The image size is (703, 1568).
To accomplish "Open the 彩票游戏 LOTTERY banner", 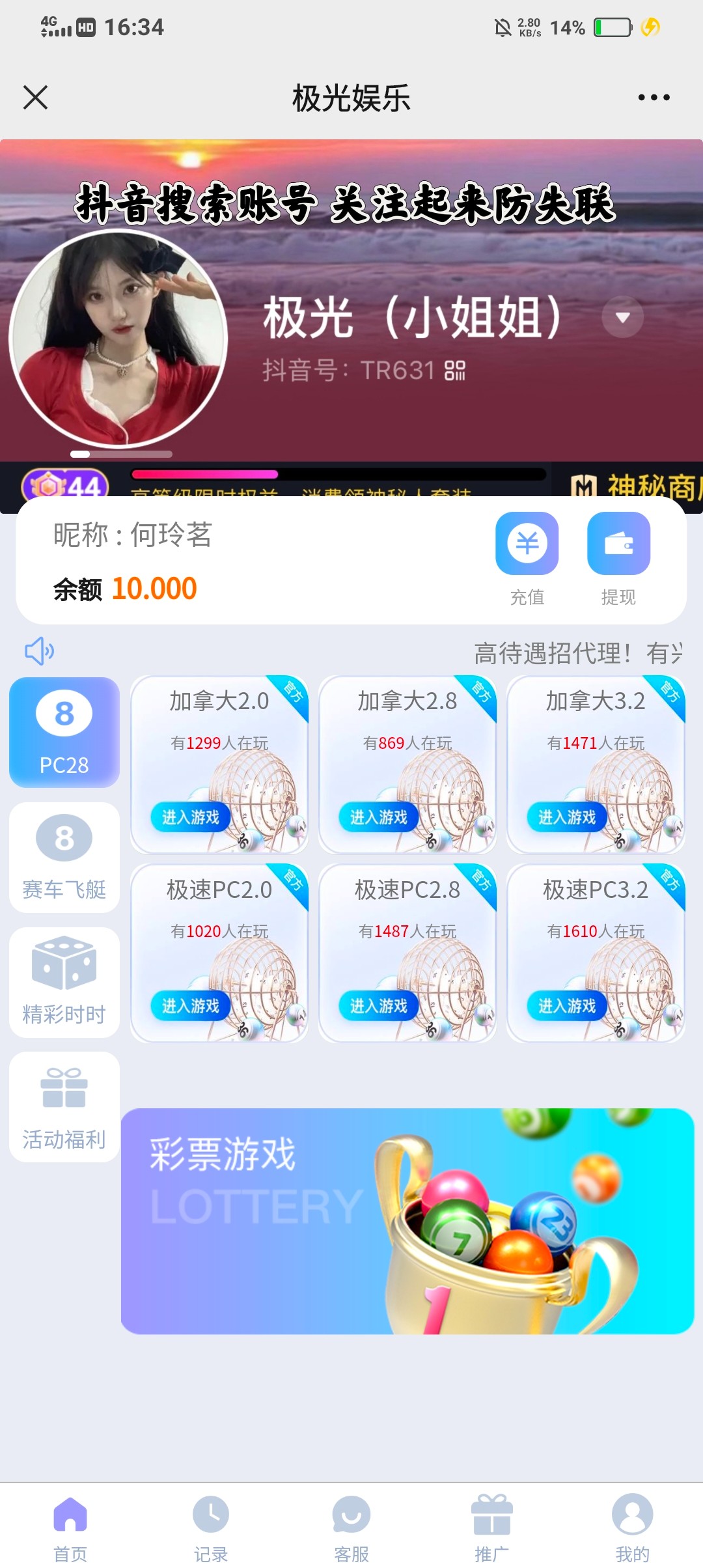I will (x=407, y=1221).
